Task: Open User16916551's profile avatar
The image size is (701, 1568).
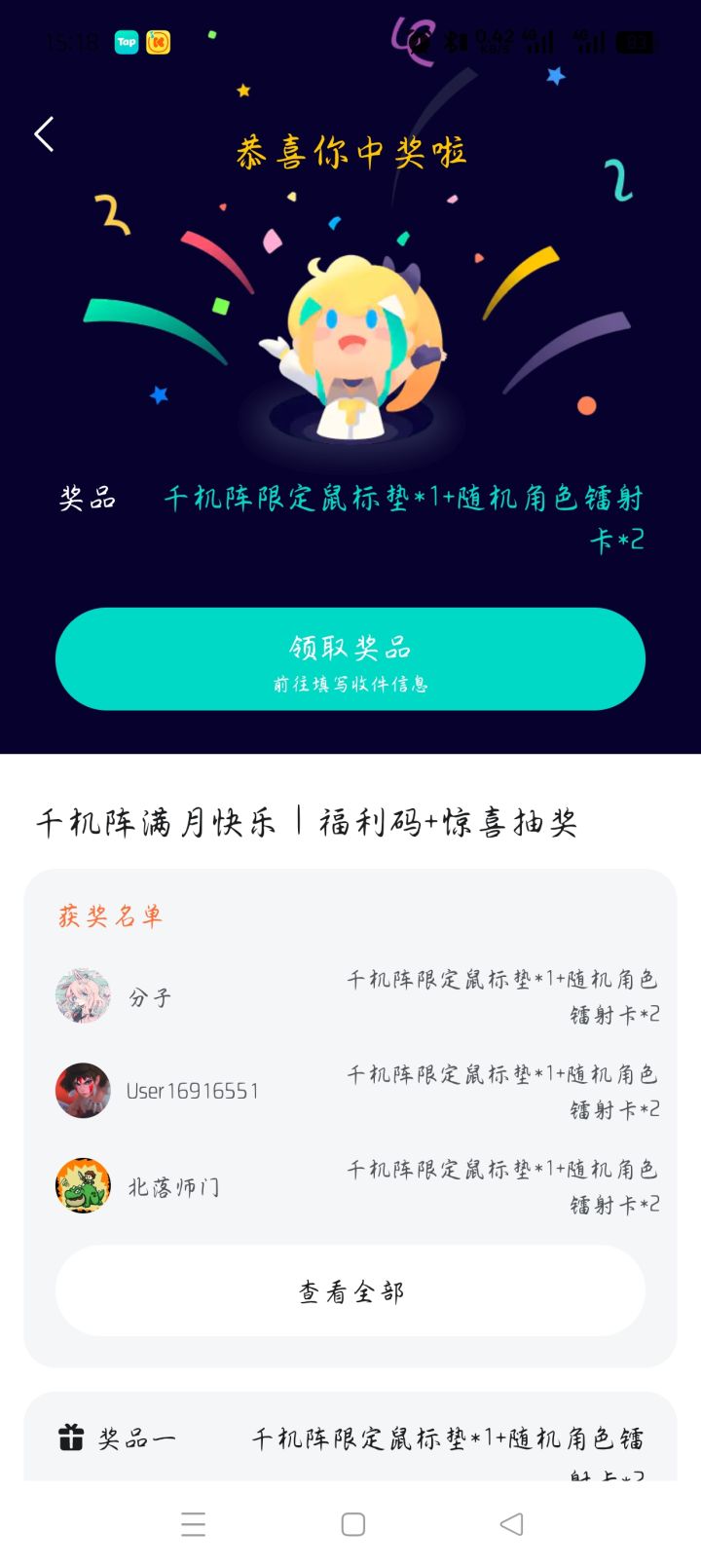Action: coord(83,1091)
